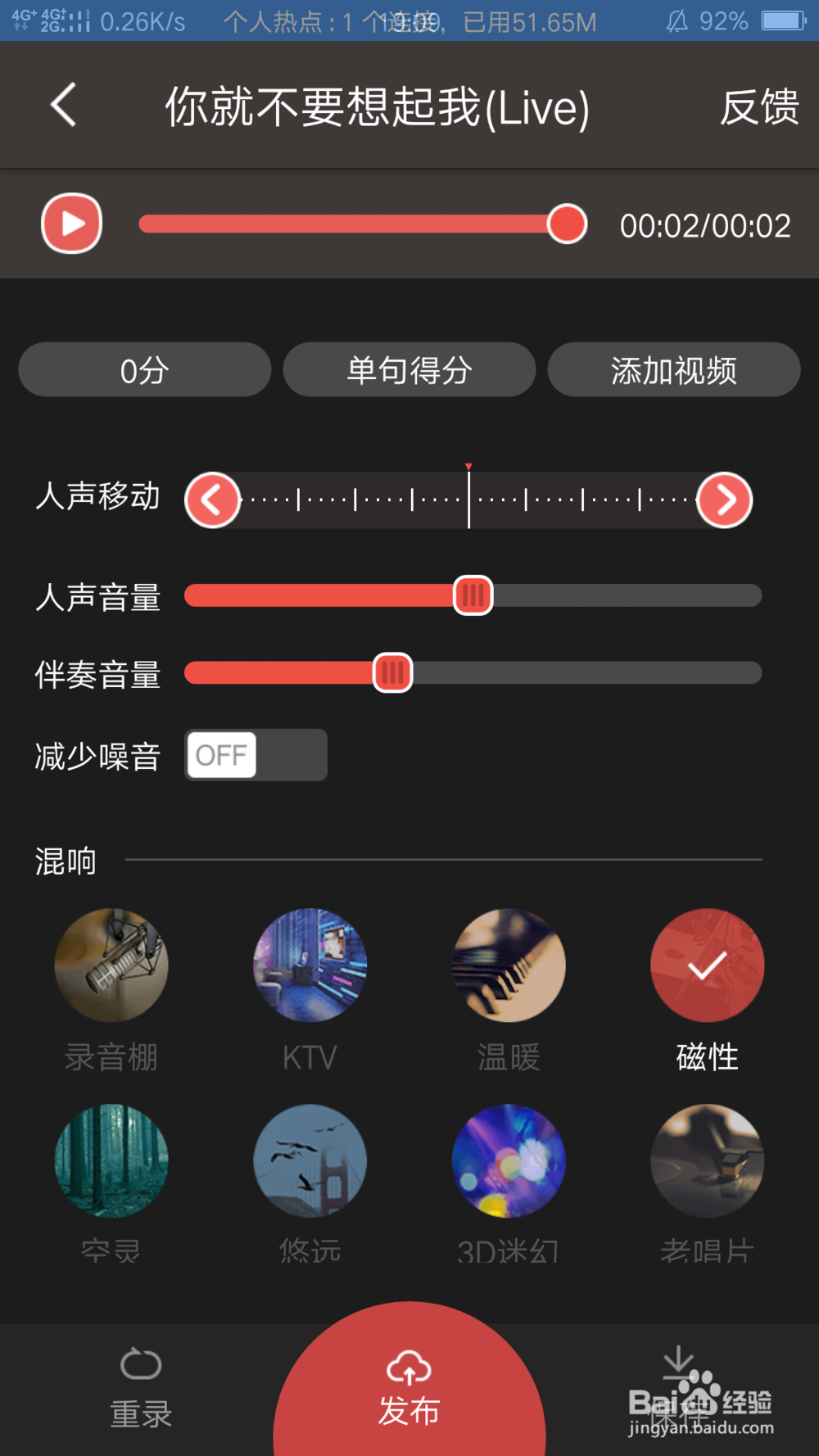Go back with the top-left arrow

(x=62, y=106)
